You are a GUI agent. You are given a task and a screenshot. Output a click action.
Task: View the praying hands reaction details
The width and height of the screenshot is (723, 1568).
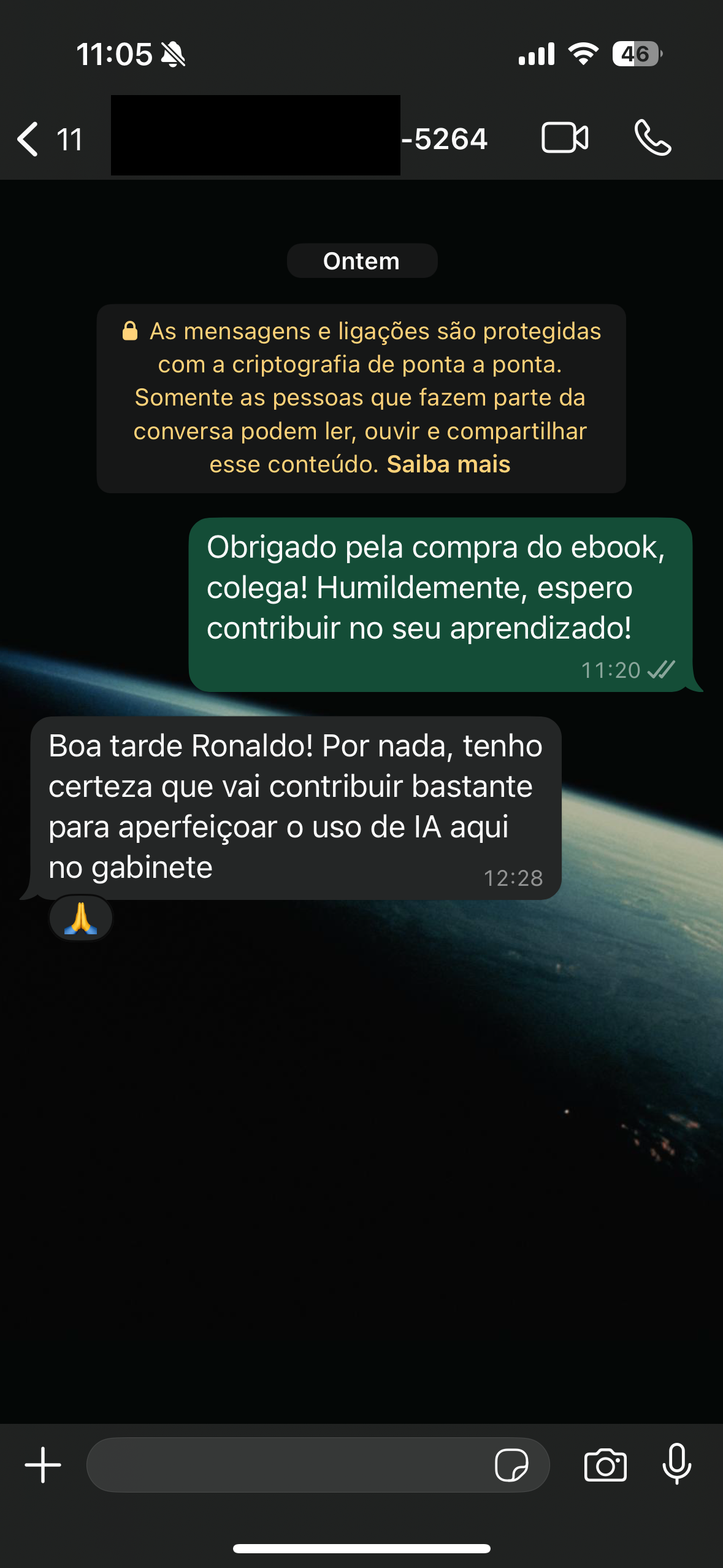81,918
